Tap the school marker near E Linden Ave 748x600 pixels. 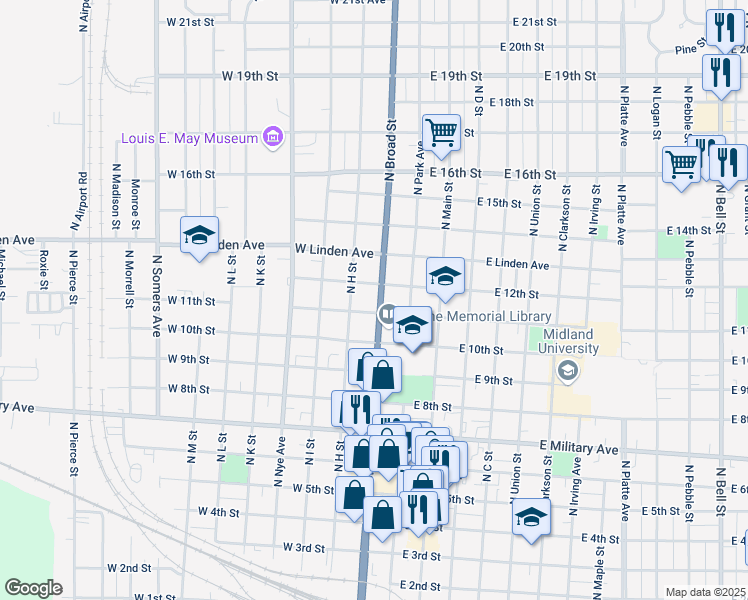[x=446, y=278]
